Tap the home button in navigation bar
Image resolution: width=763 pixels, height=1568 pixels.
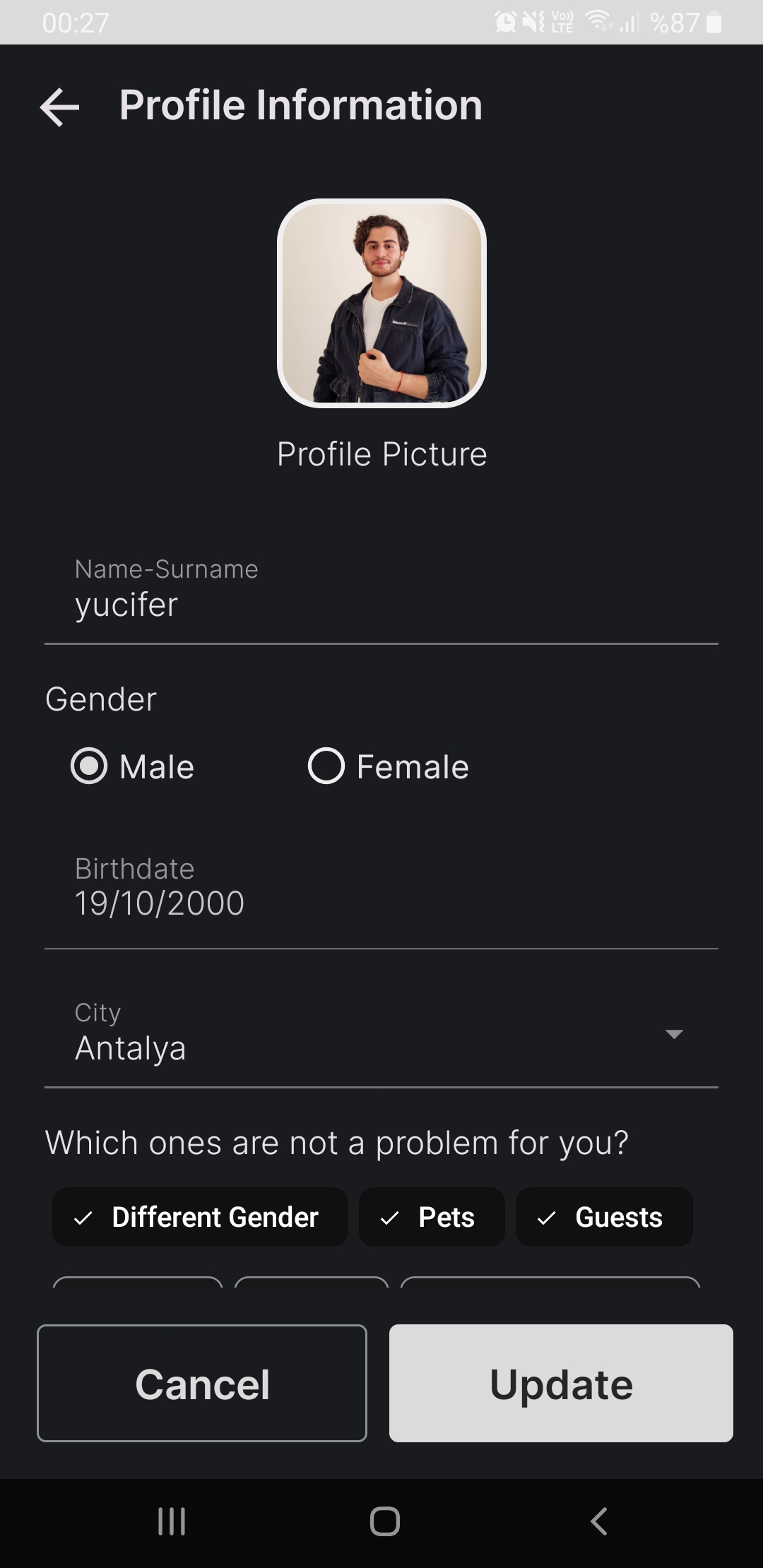[381, 1523]
